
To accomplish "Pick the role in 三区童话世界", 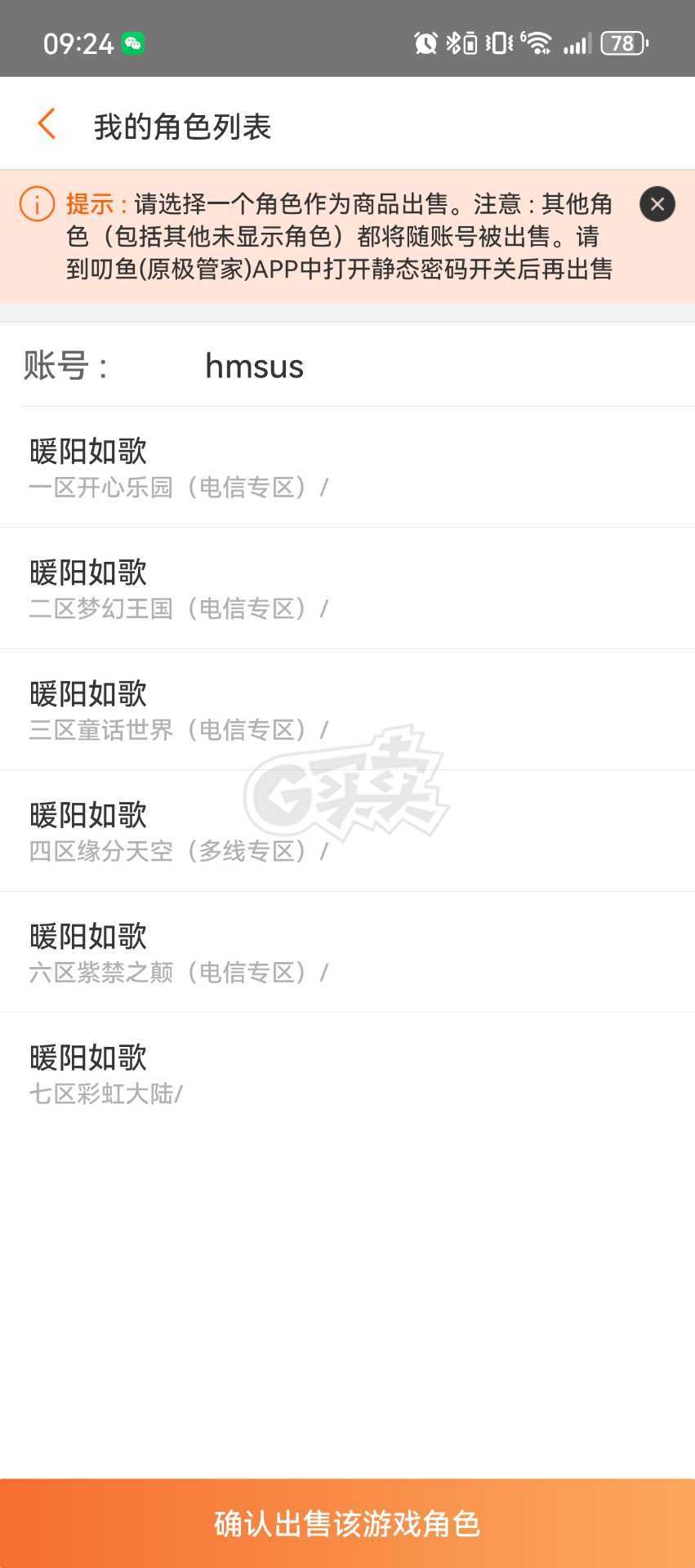I will 347,710.
